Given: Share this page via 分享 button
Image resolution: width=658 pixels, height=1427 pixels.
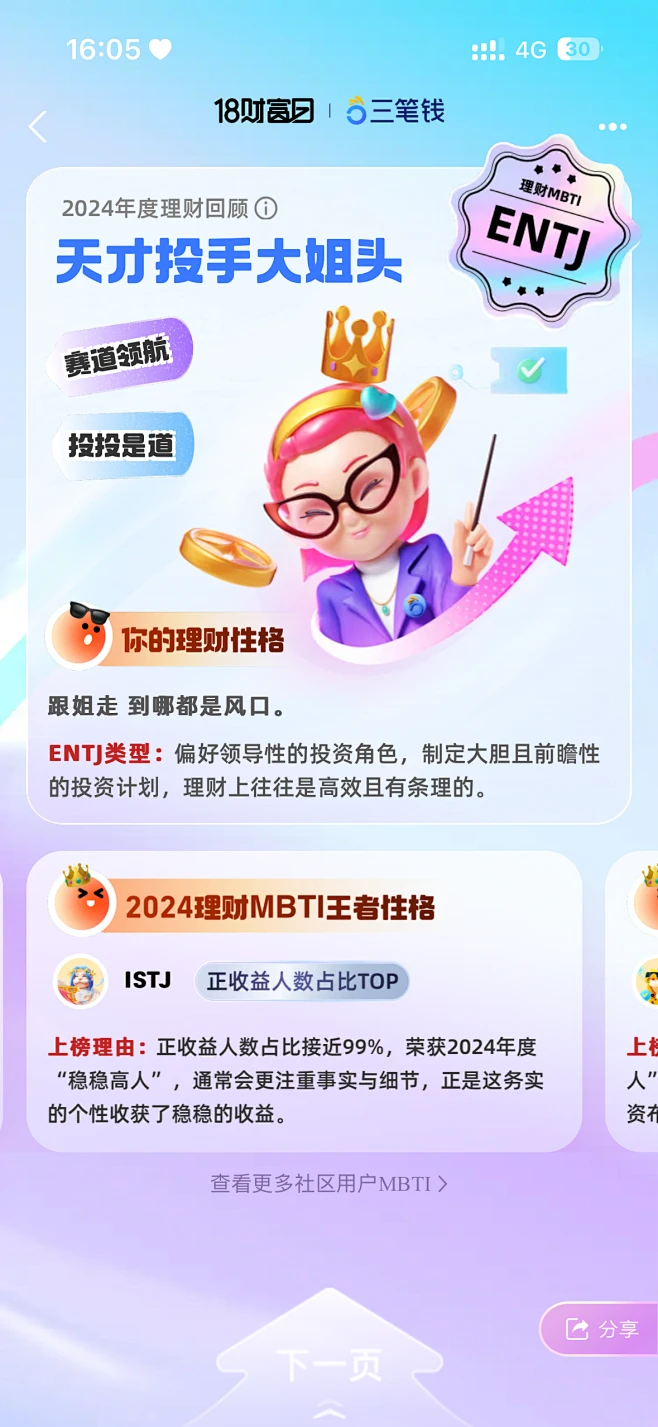Looking at the screenshot, I should [x=603, y=1329].
